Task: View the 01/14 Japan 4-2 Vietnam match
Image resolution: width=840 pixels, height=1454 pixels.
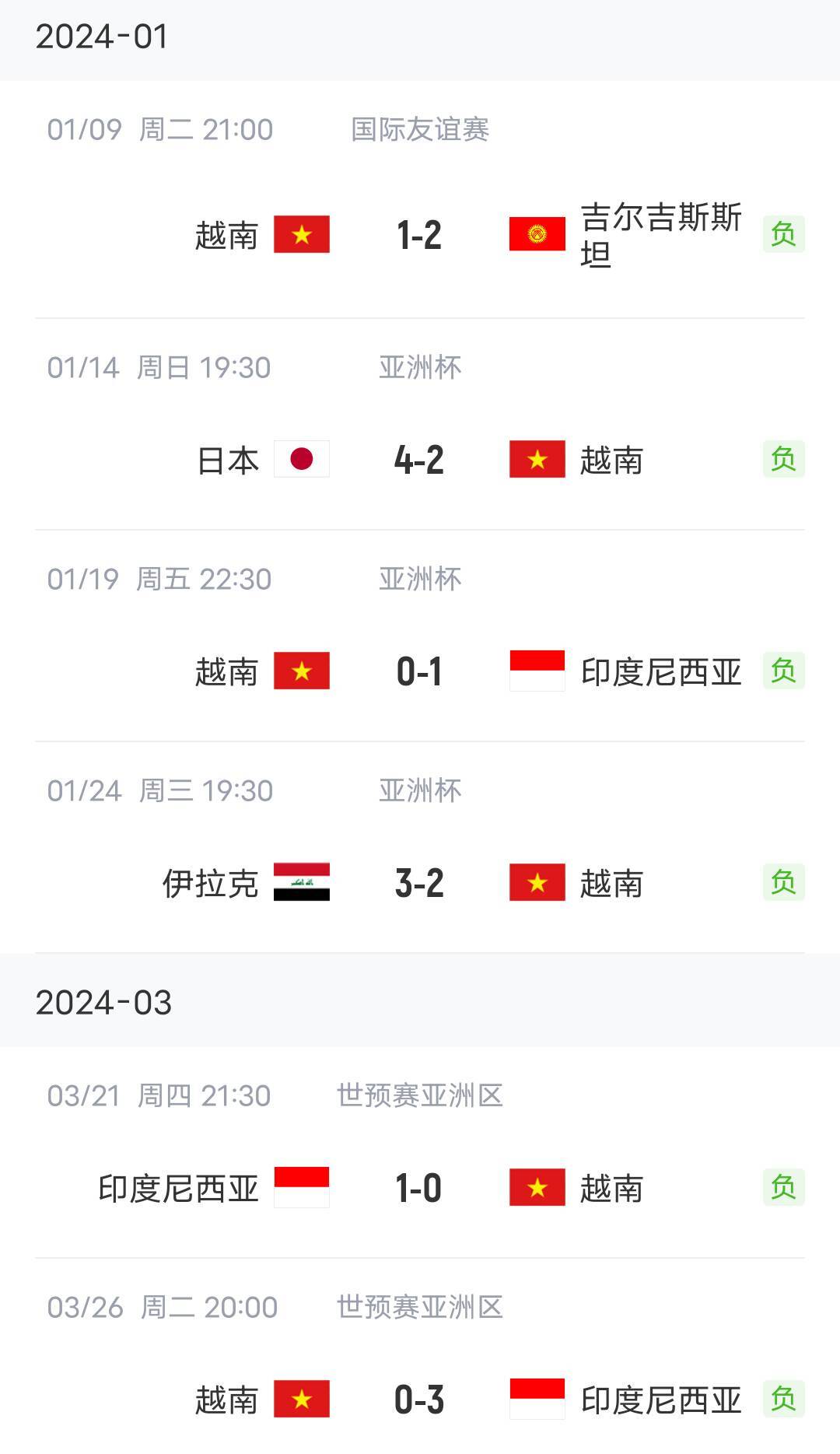Action: [419, 460]
